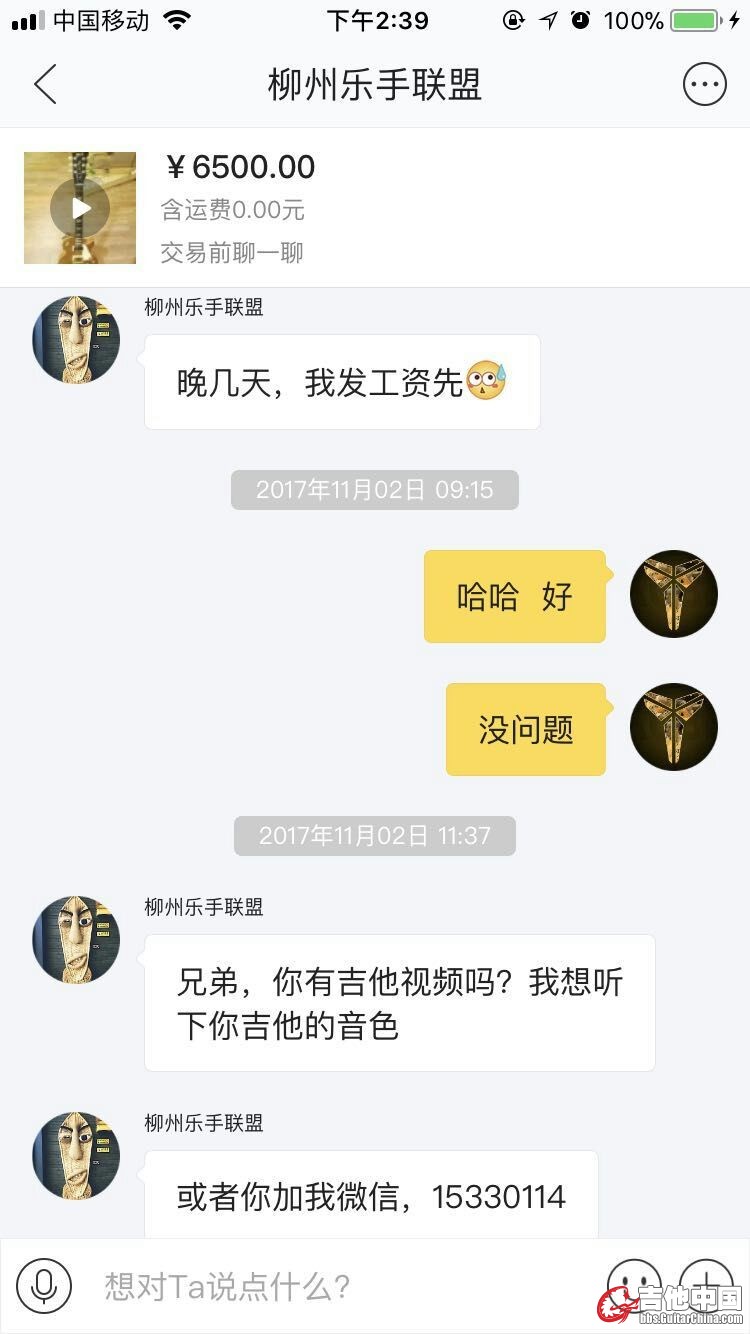The image size is (750, 1334).
Task: Go back from the 柳州乐手联盟 chat
Action: click(x=45, y=85)
